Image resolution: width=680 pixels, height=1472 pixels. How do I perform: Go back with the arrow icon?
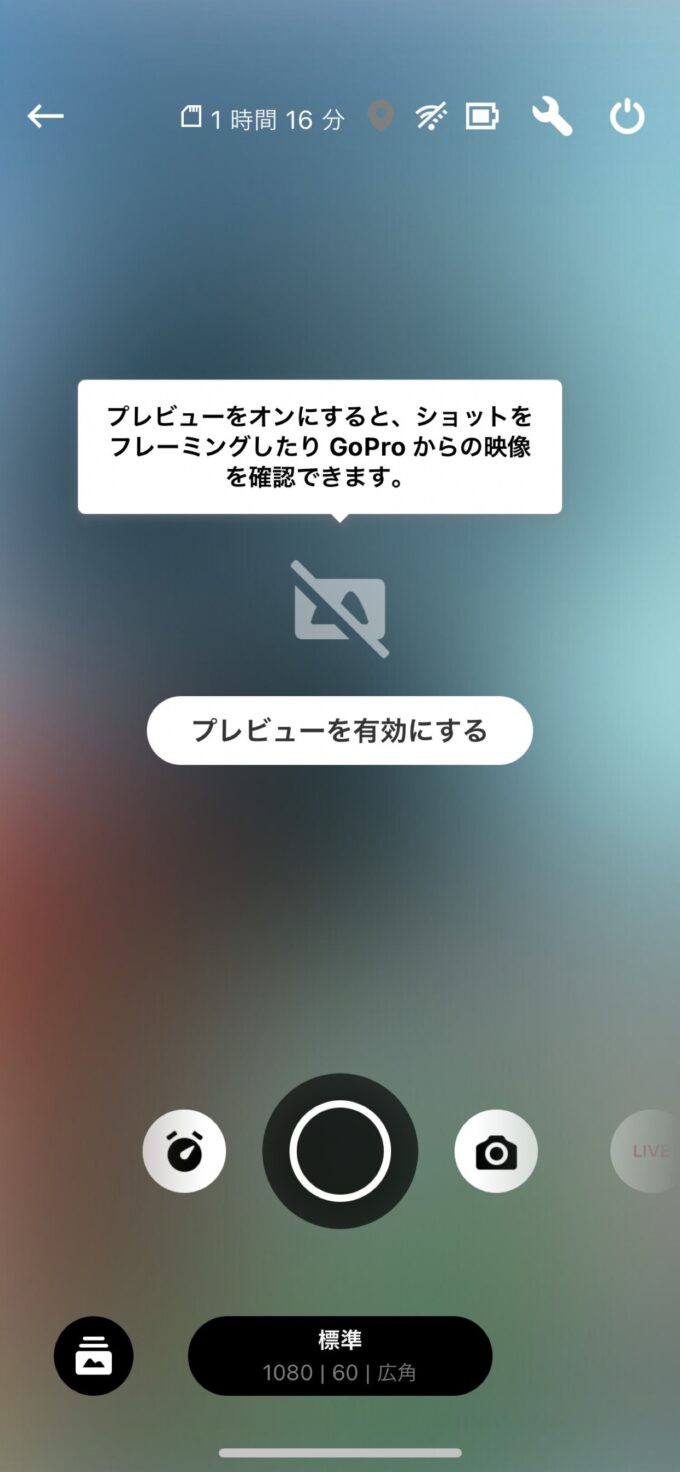click(45, 117)
